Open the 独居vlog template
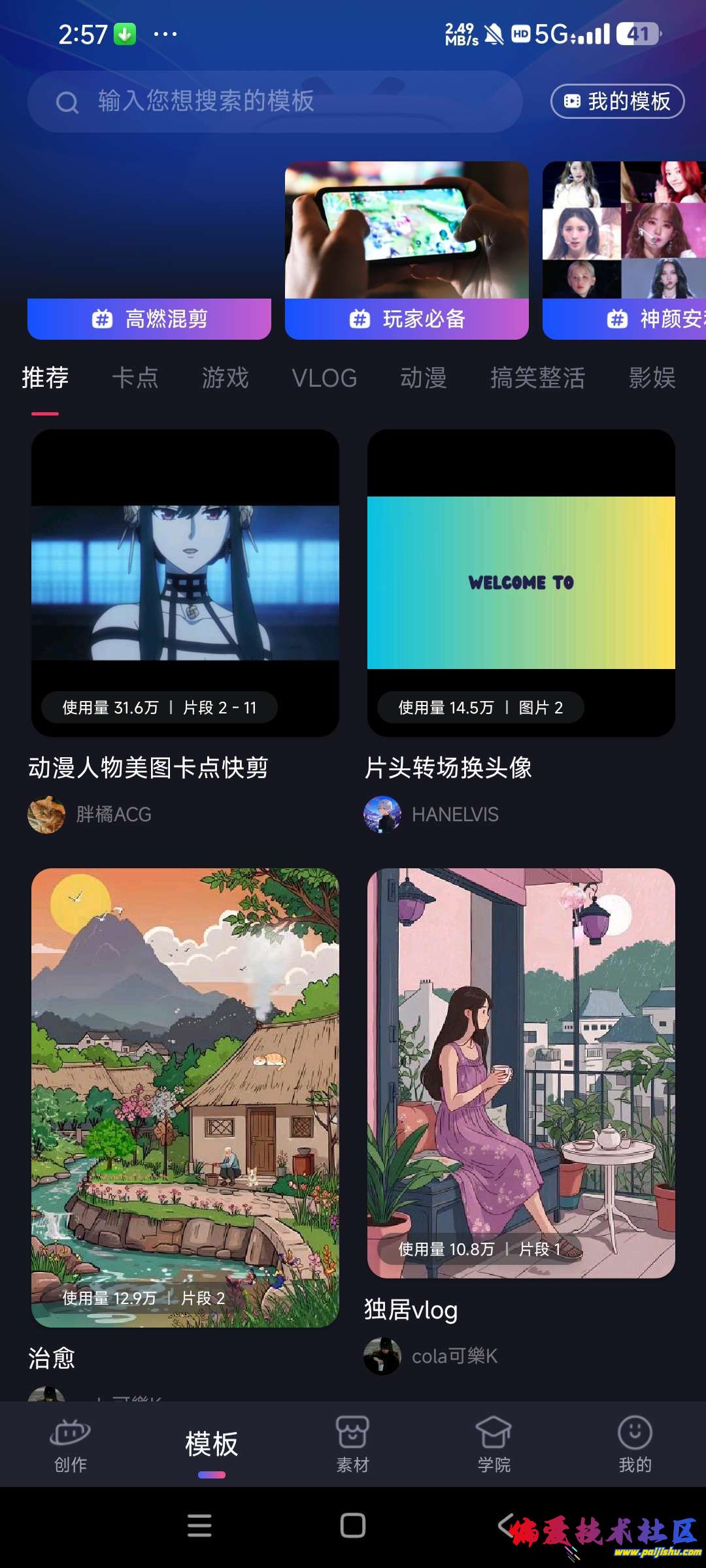706x1568 pixels. click(x=521, y=1073)
